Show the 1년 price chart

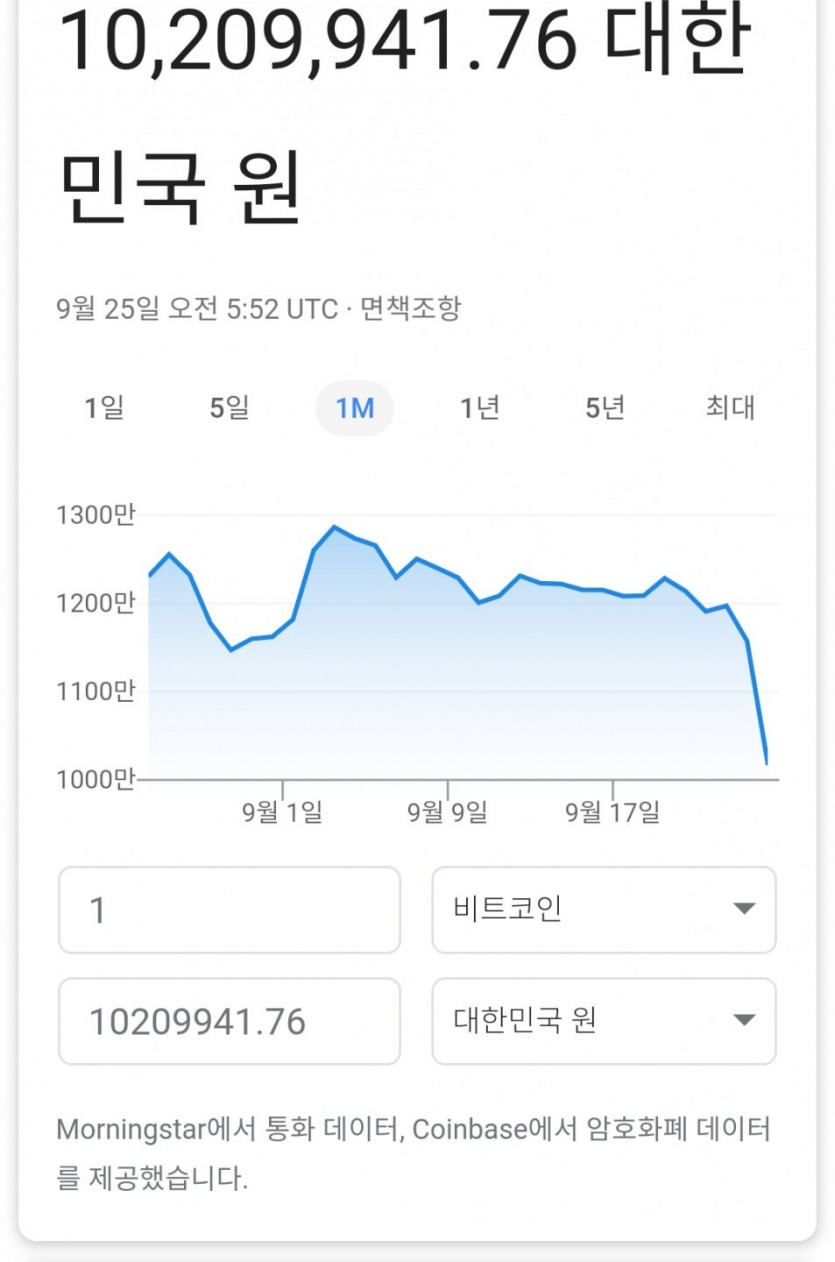[479, 408]
